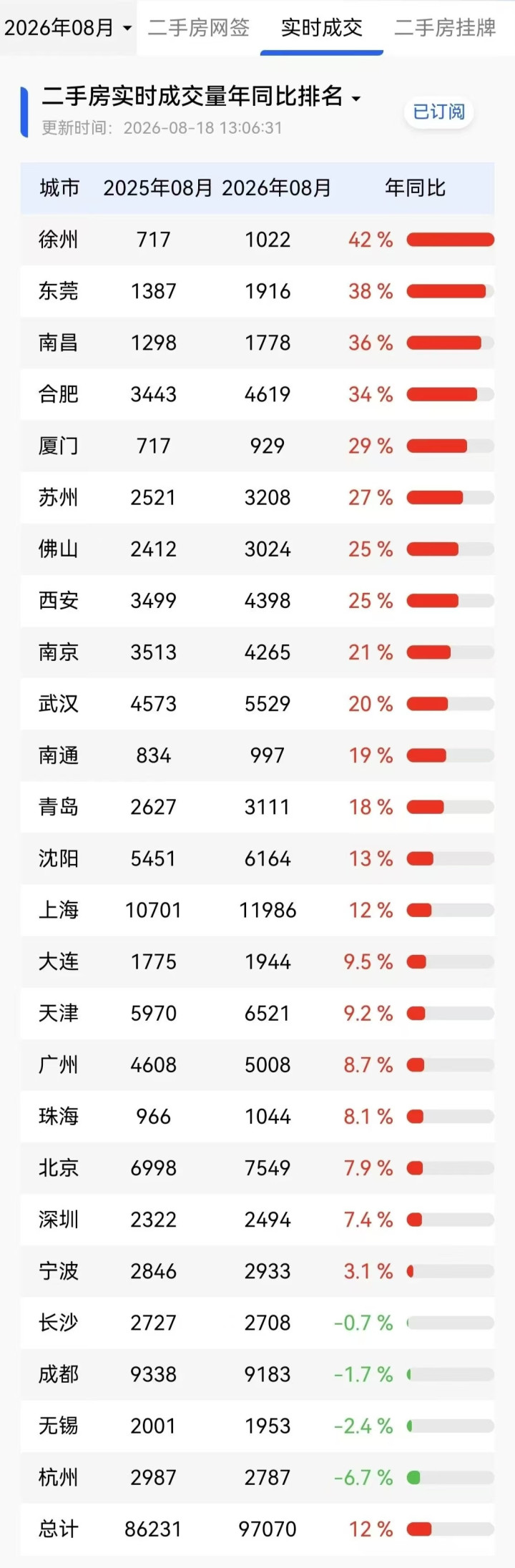Screen dimensions: 515x1568
Task: Expand the 二手房实时成交量年同比排名 ranking dropdown
Action: point(200,96)
